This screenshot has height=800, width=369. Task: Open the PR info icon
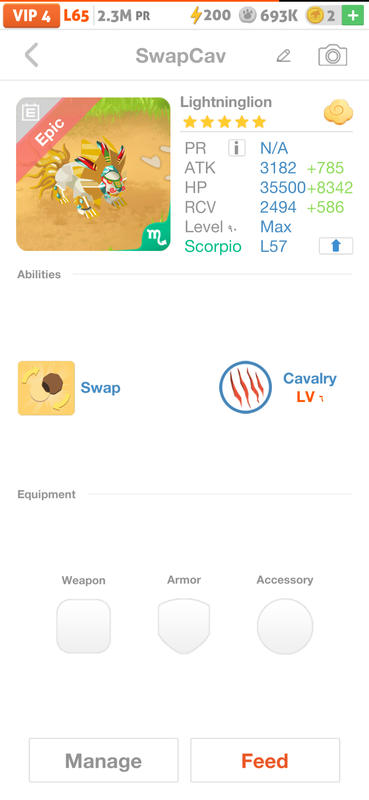236,148
